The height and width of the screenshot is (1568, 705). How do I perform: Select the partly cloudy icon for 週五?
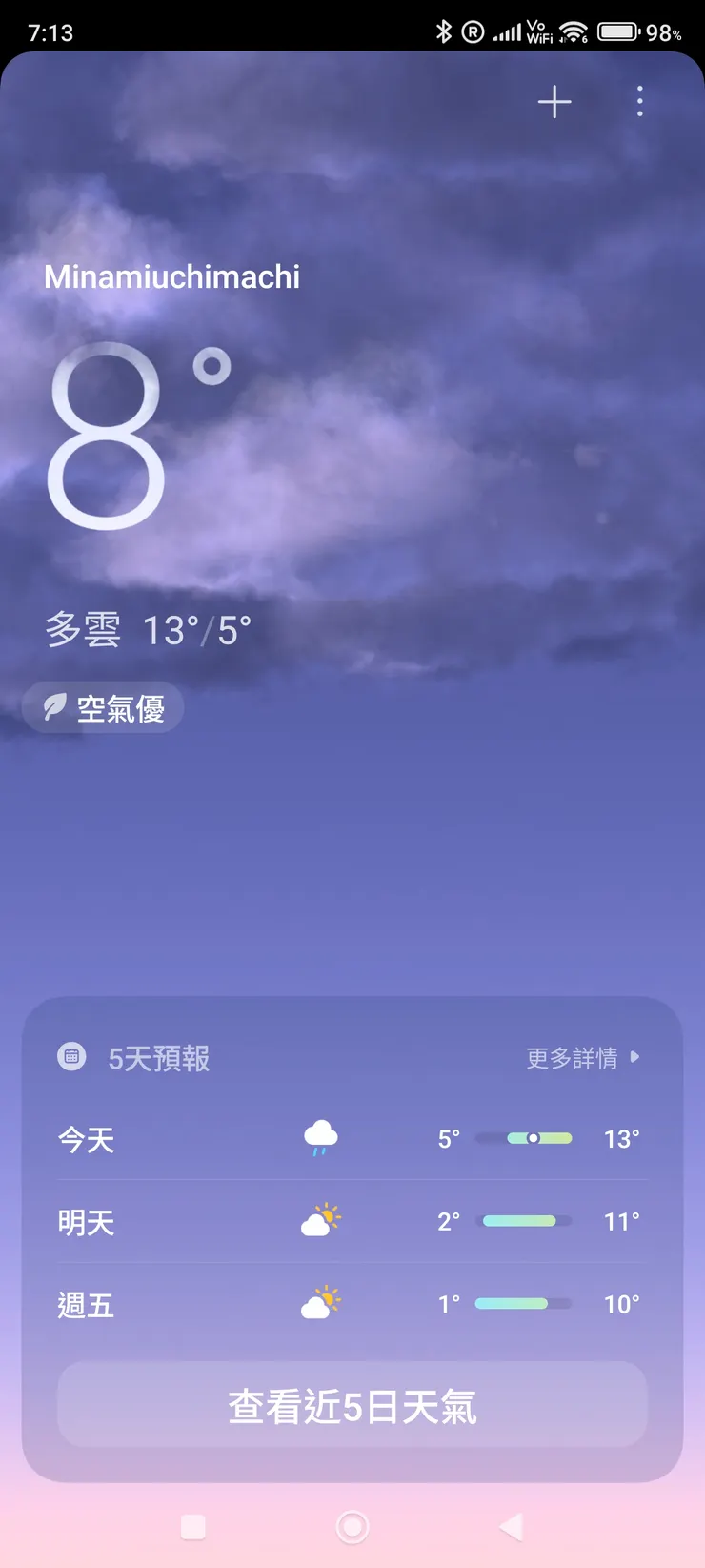coord(321,1303)
